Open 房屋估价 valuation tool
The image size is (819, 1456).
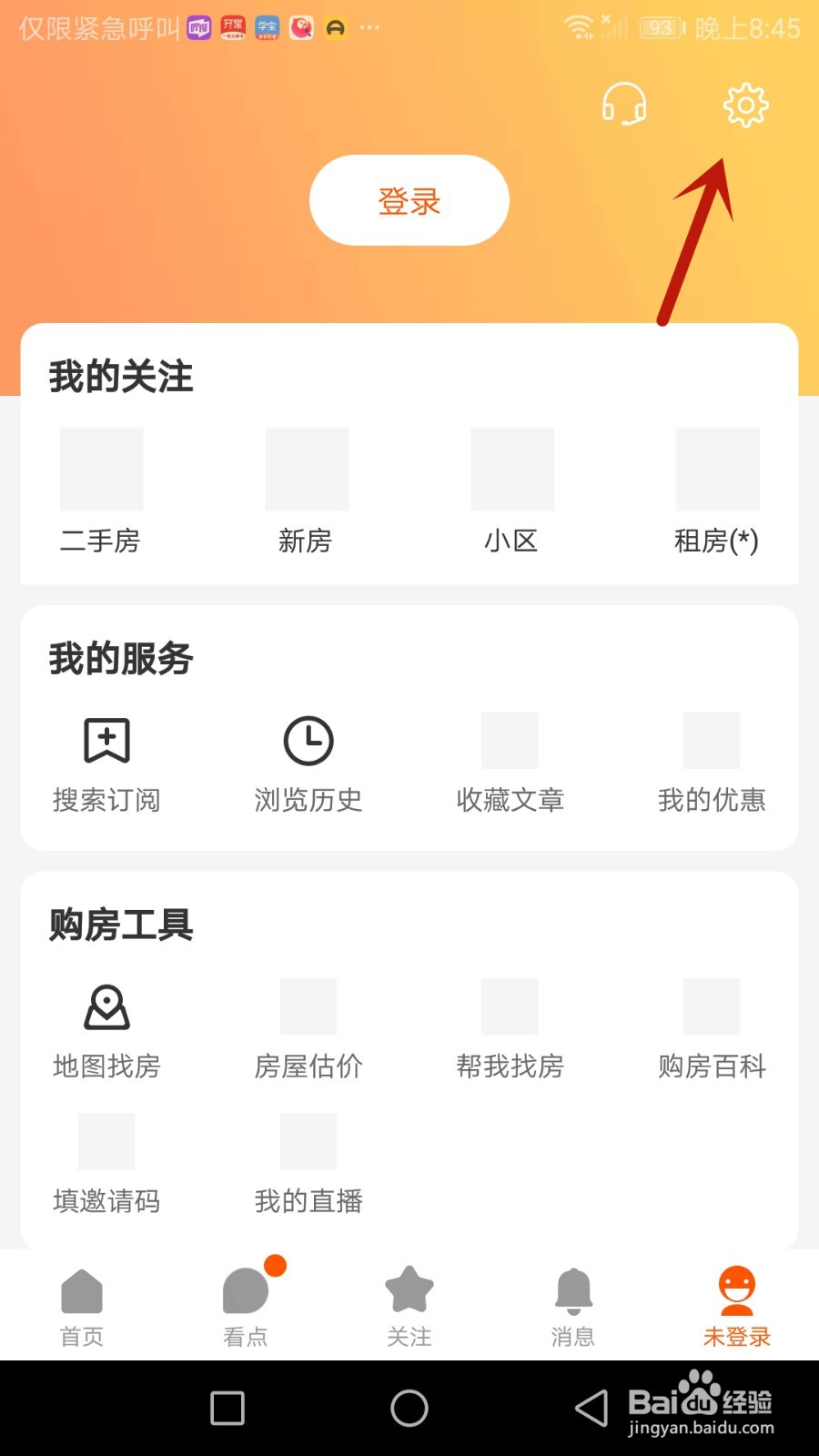[x=308, y=1031]
